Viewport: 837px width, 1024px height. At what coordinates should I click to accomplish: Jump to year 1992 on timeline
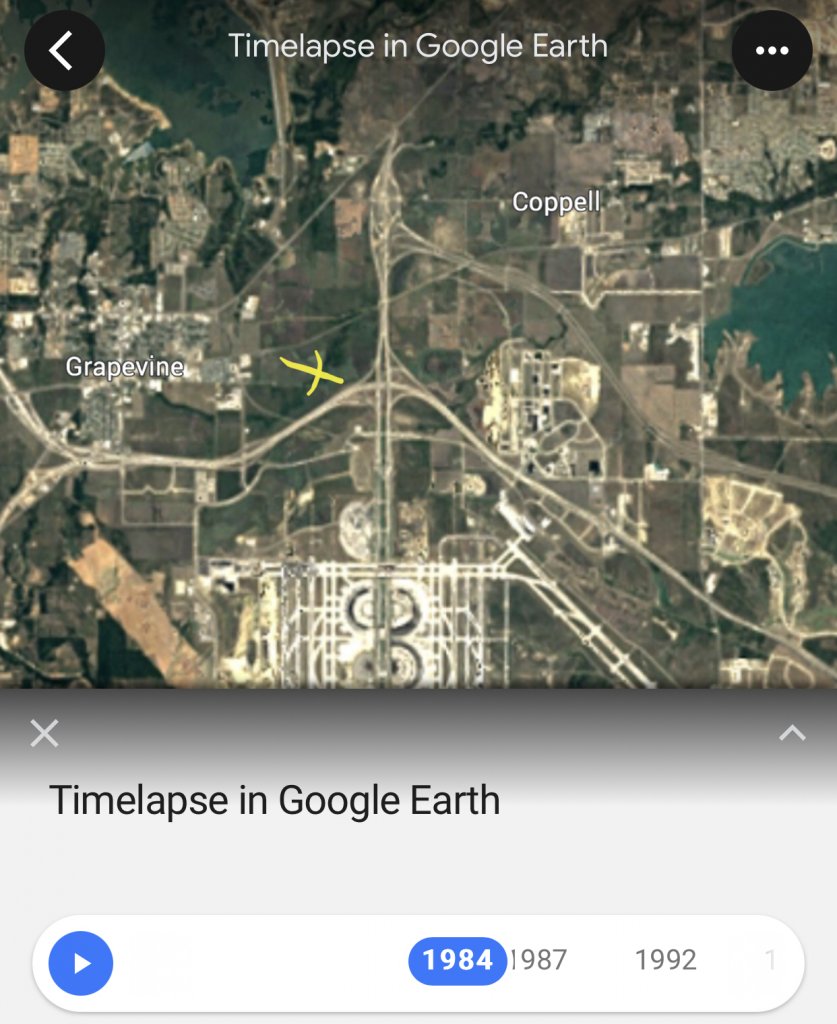coord(665,960)
